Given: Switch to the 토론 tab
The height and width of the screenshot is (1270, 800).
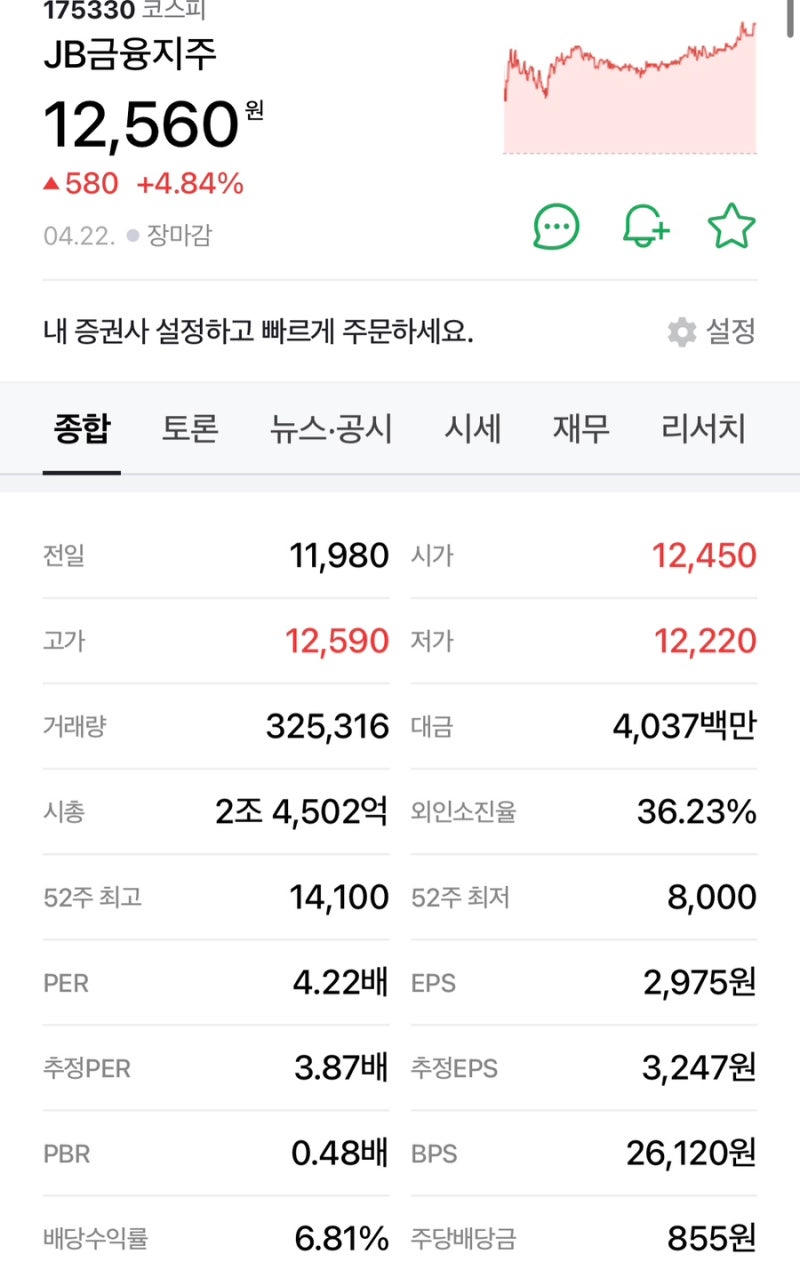Looking at the screenshot, I should point(190,427).
